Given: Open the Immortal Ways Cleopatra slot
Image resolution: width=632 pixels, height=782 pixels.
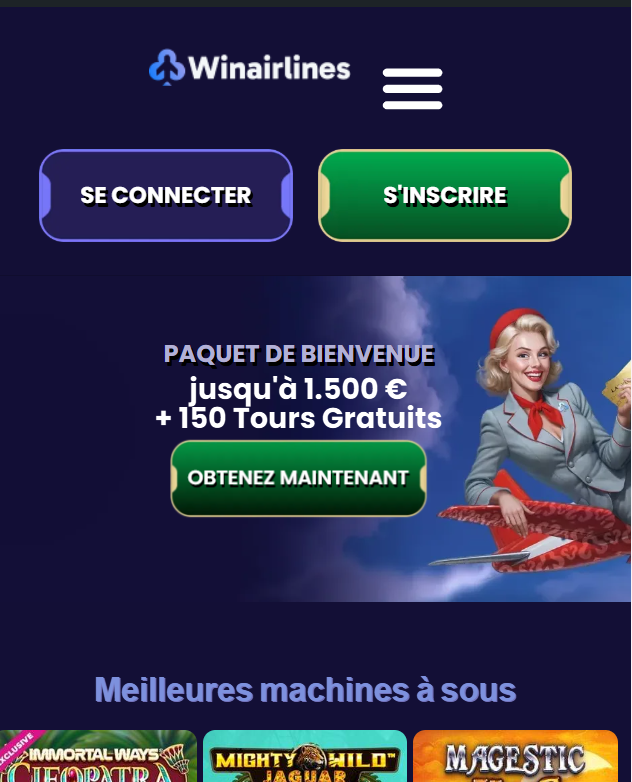Looking at the screenshot, I should [x=98, y=758].
